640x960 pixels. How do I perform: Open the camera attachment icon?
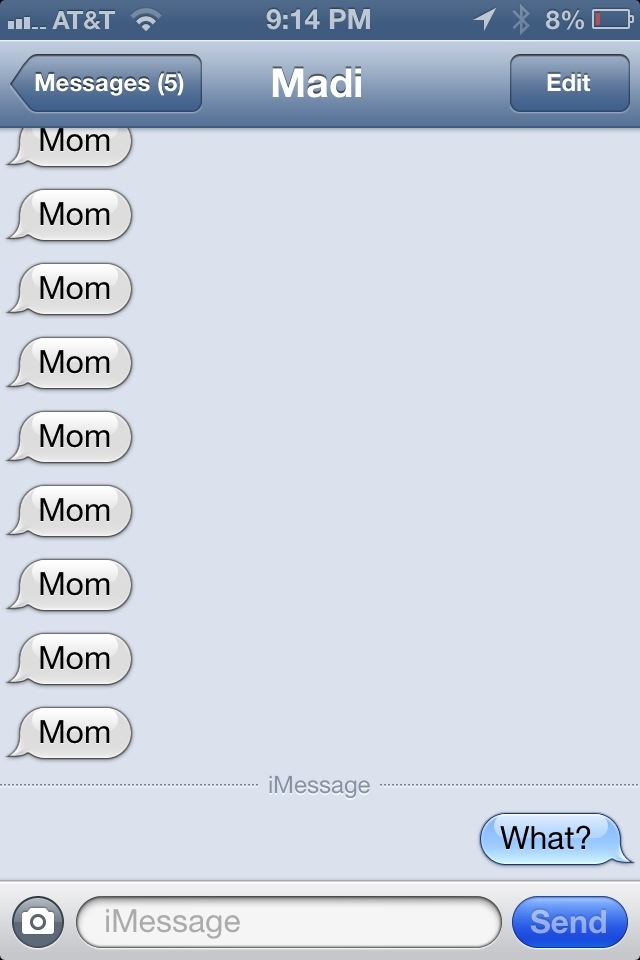[38, 921]
